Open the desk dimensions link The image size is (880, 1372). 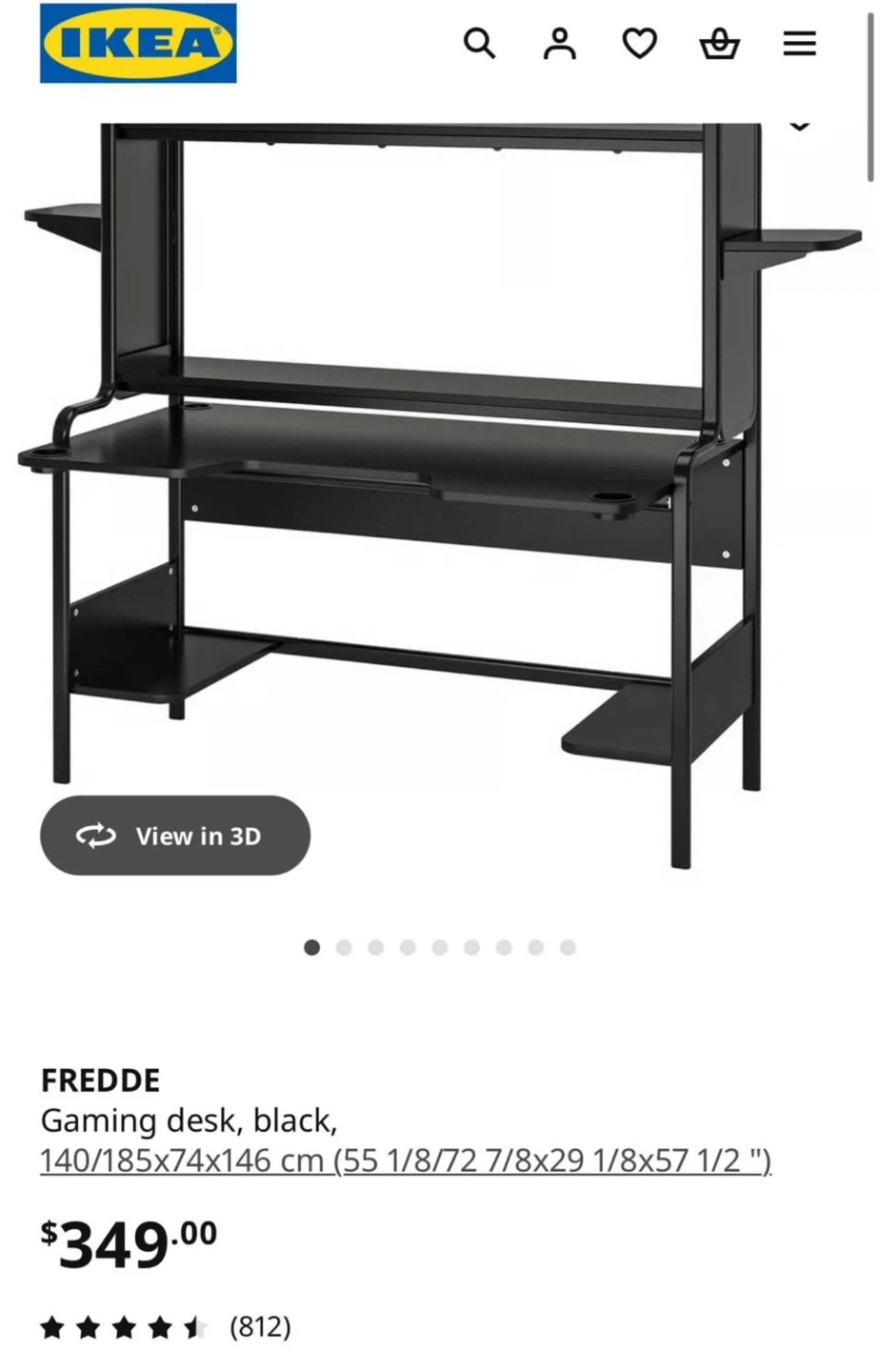(x=405, y=1161)
